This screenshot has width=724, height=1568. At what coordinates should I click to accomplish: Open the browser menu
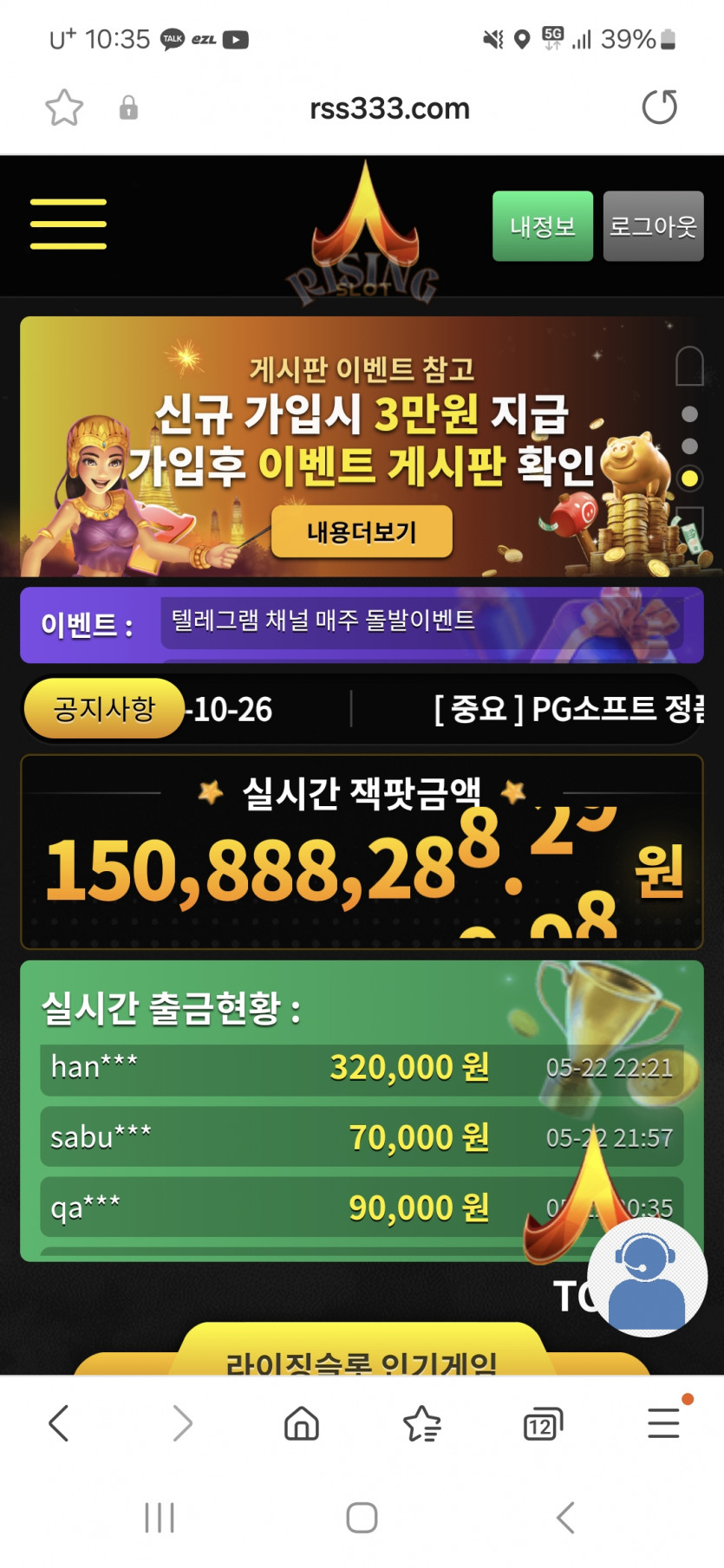[663, 1423]
